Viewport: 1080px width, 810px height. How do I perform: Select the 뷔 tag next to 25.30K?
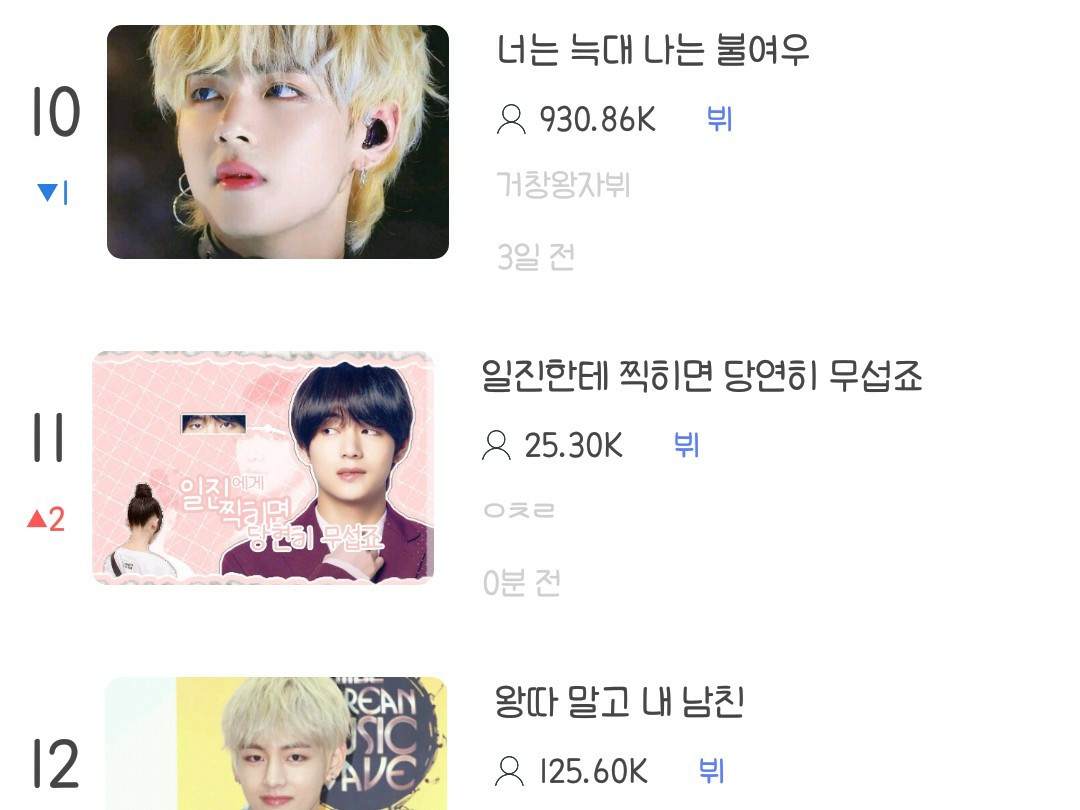[x=687, y=445]
